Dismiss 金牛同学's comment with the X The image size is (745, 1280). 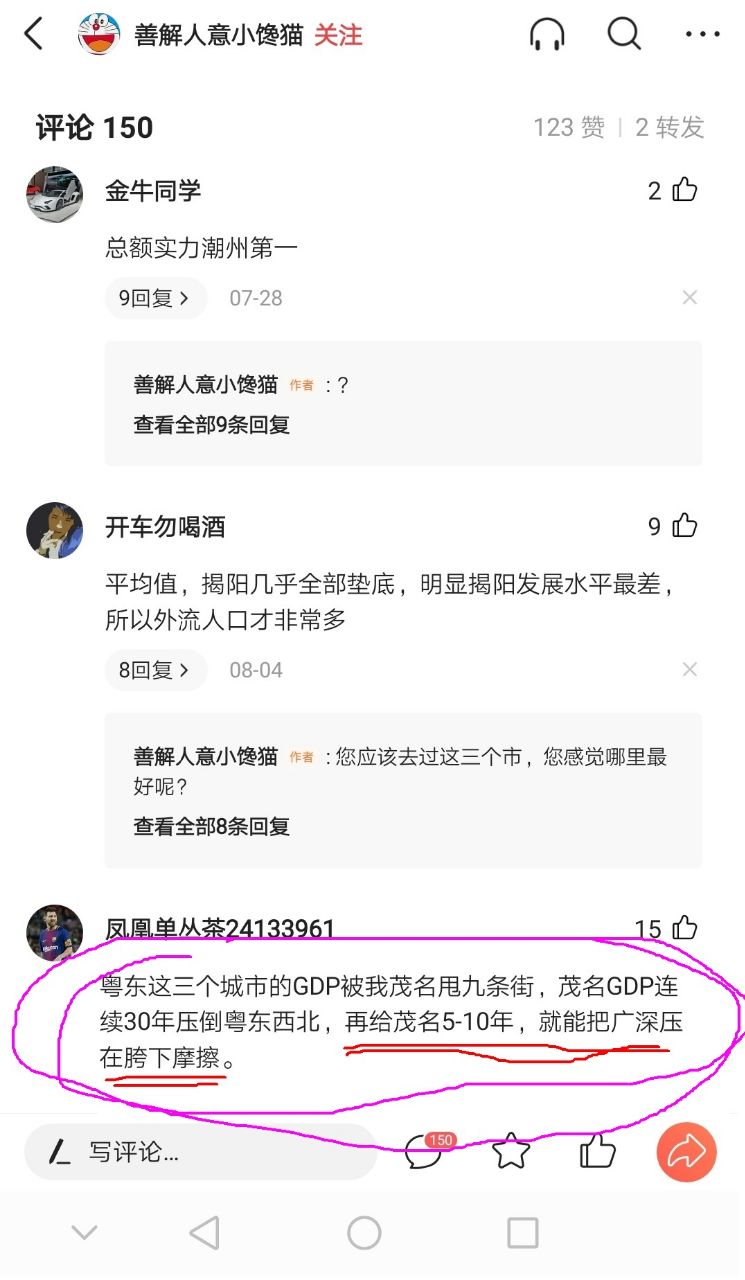tap(689, 298)
